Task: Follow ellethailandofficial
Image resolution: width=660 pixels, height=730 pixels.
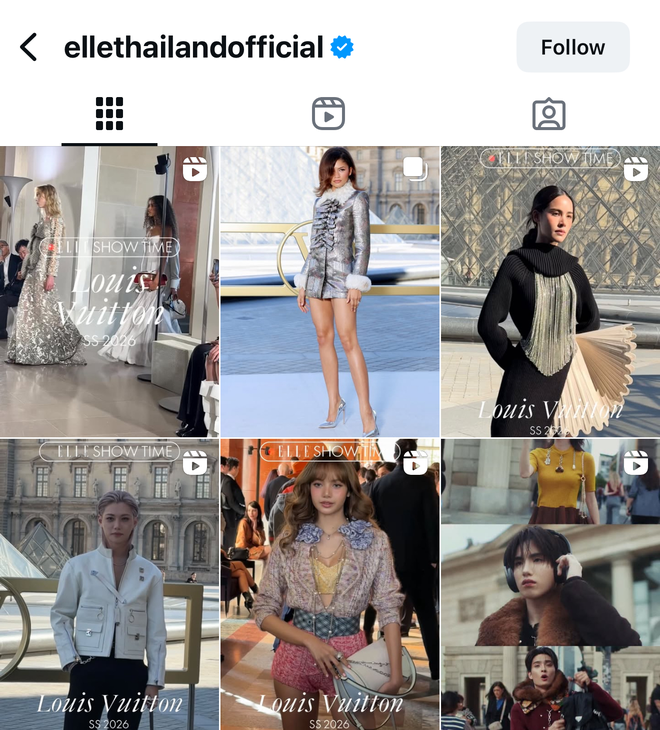Action: point(572,47)
